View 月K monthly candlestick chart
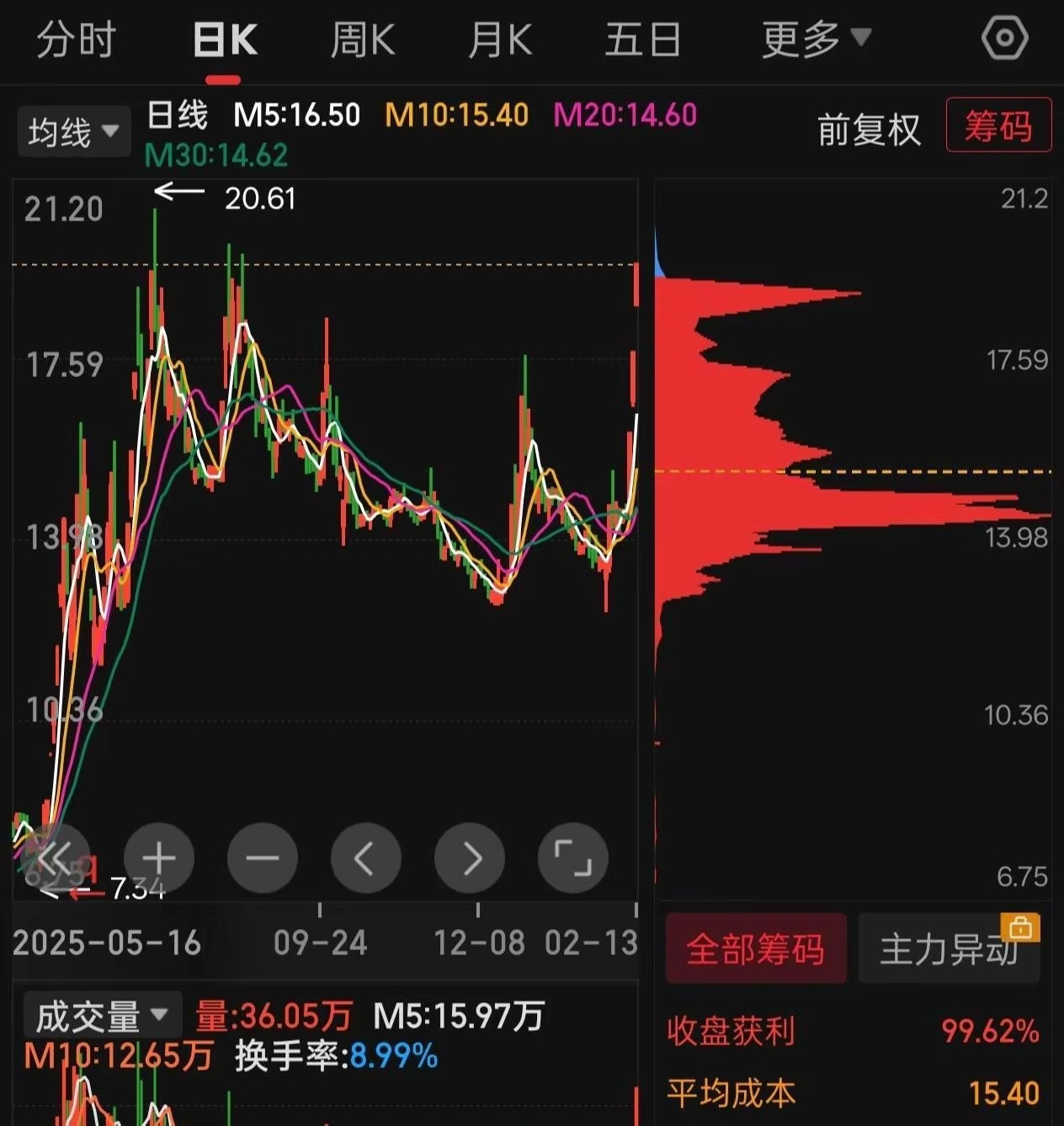This screenshot has width=1064, height=1126. (500, 38)
